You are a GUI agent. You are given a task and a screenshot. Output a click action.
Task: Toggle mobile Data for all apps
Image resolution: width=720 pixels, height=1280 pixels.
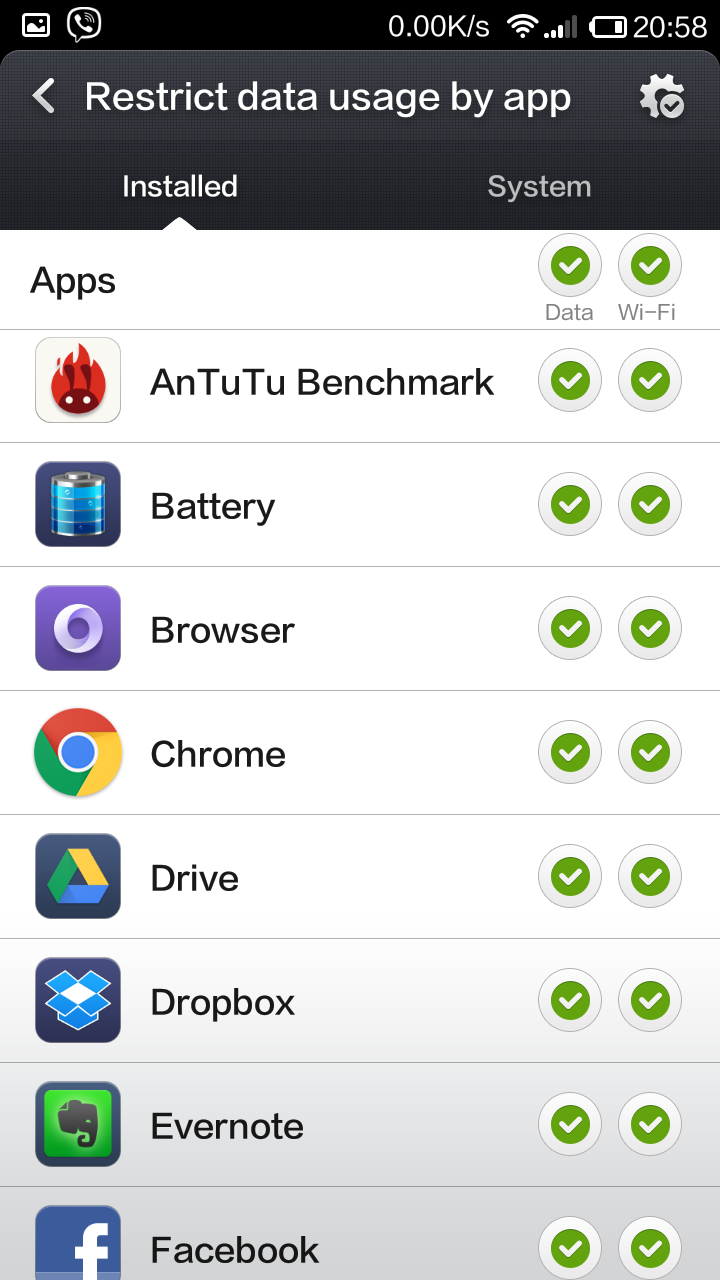click(570, 266)
